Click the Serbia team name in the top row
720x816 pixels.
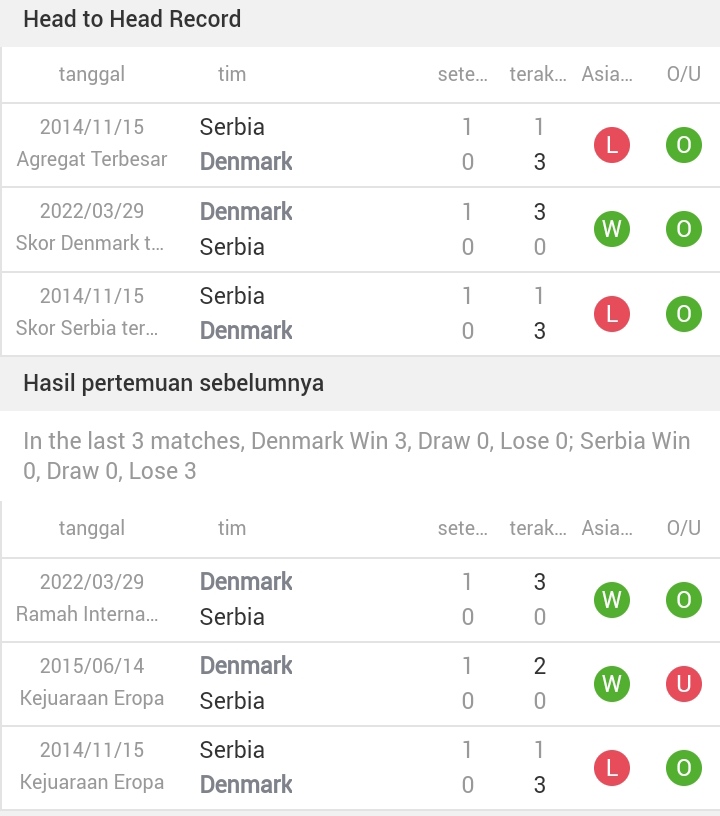click(232, 127)
